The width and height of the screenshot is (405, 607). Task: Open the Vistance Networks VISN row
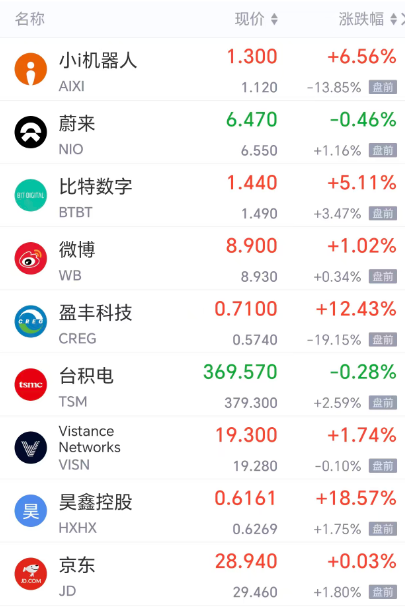click(202, 448)
